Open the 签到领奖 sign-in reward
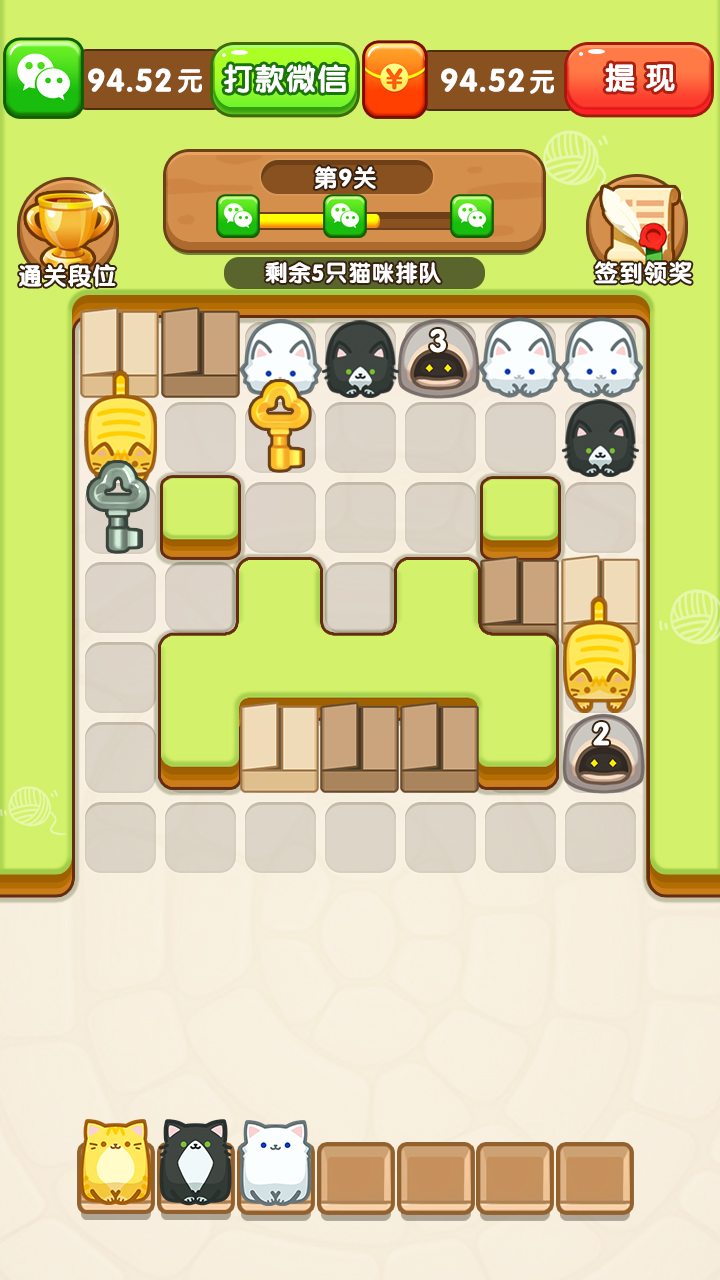 pyautogui.click(x=642, y=232)
